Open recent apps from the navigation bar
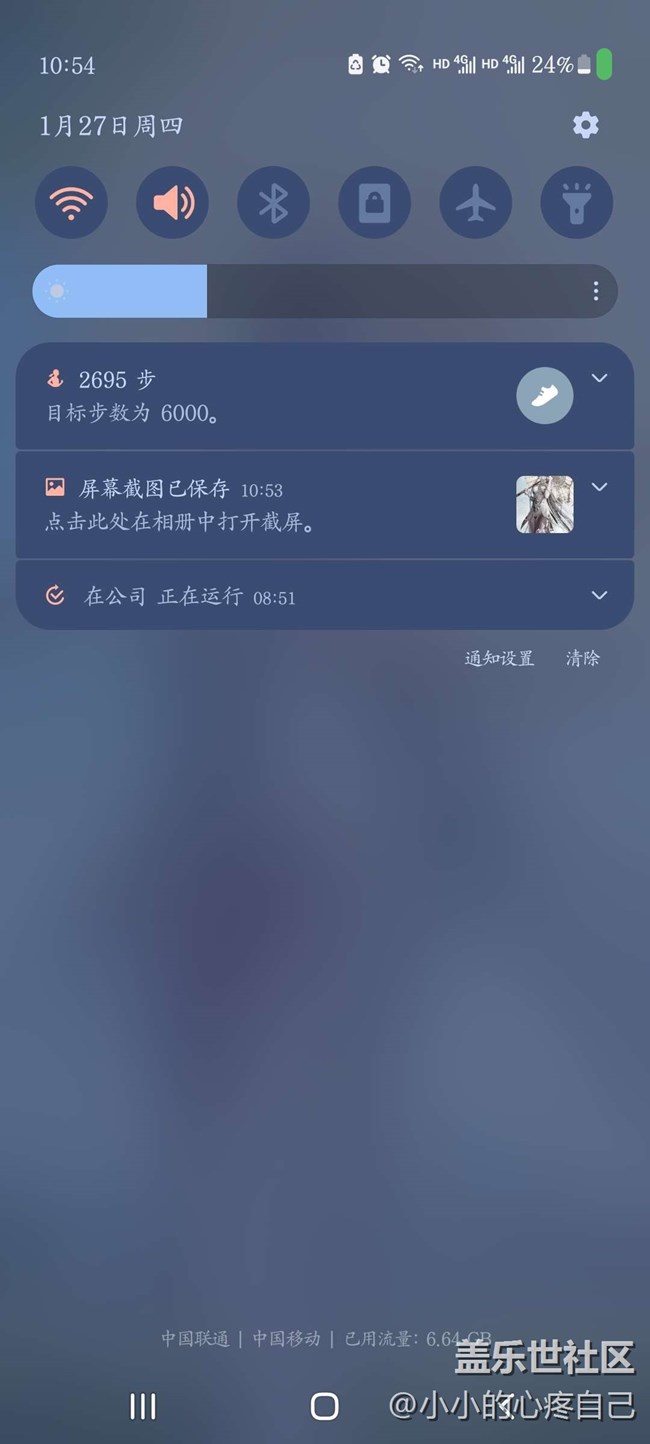This screenshot has height=1444, width=650. coord(143,1406)
